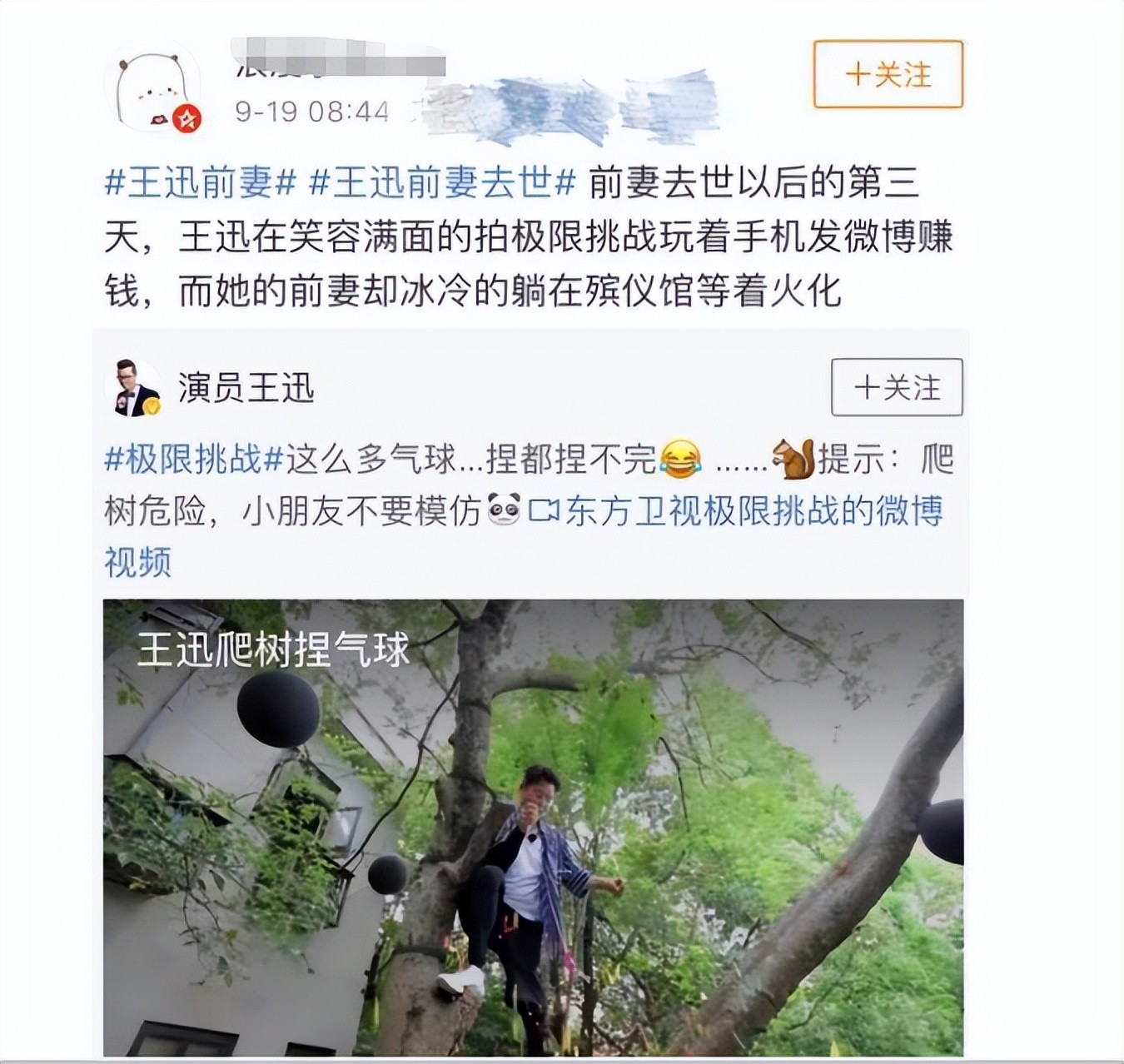Screen dimensions: 1124x1064
Task: View the post author's panda avatar profile
Action: click(152, 87)
